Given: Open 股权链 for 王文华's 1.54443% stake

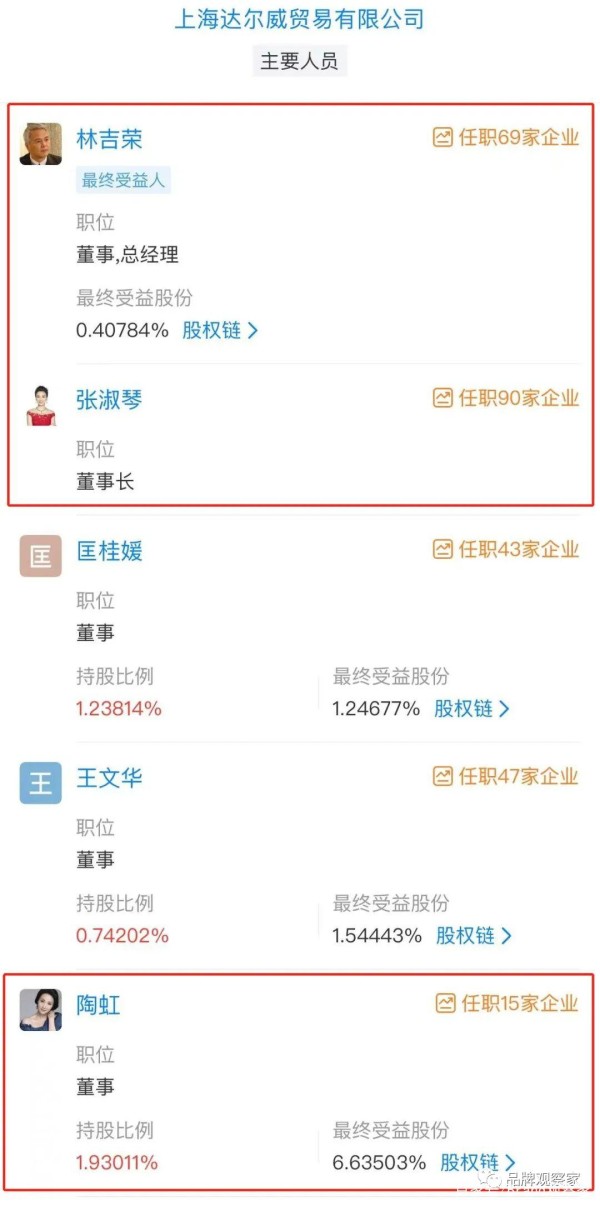Looking at the screenshot, I should (474, 936).
